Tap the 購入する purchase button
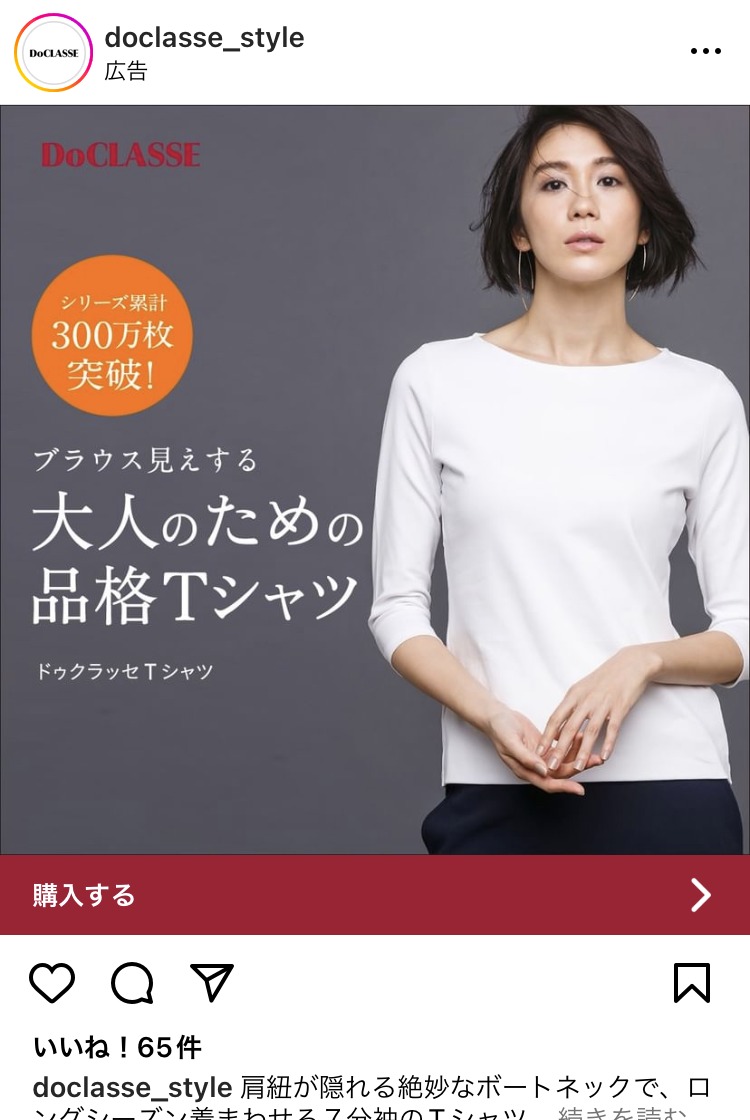 [x=374, y=895]
